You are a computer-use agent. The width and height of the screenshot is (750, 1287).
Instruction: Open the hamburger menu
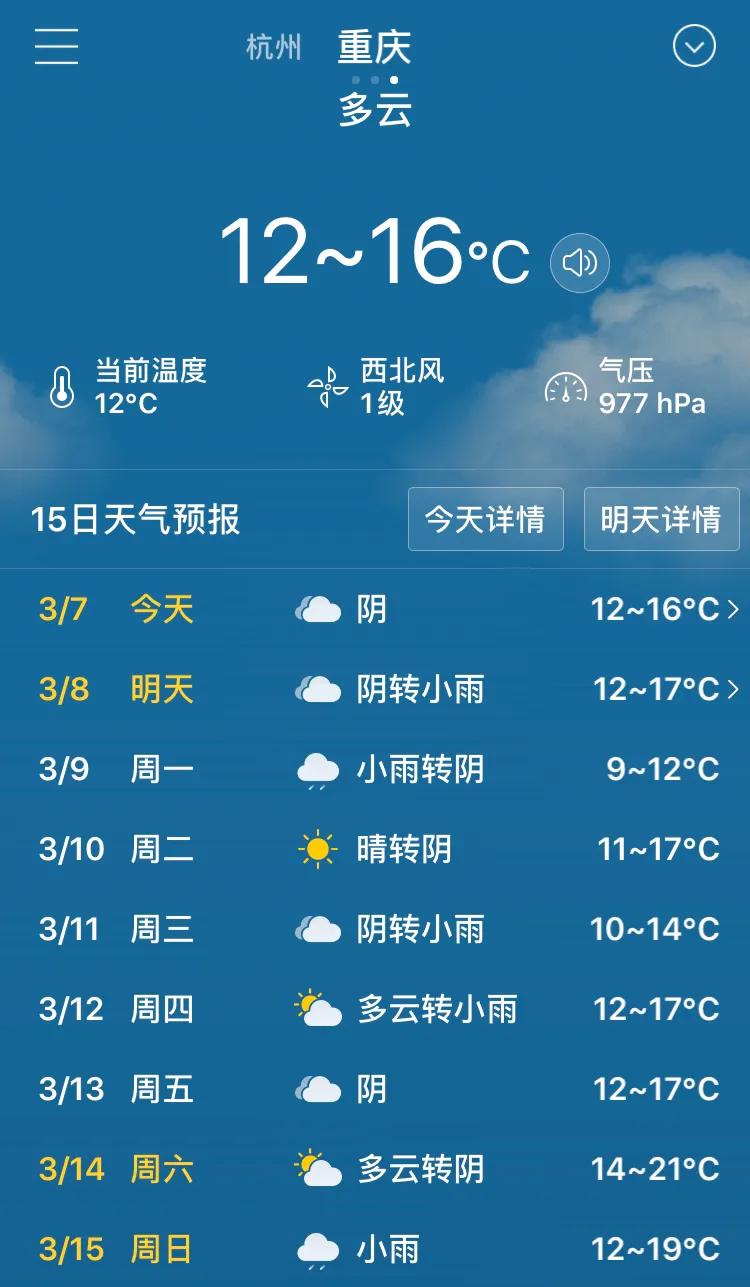56,46
